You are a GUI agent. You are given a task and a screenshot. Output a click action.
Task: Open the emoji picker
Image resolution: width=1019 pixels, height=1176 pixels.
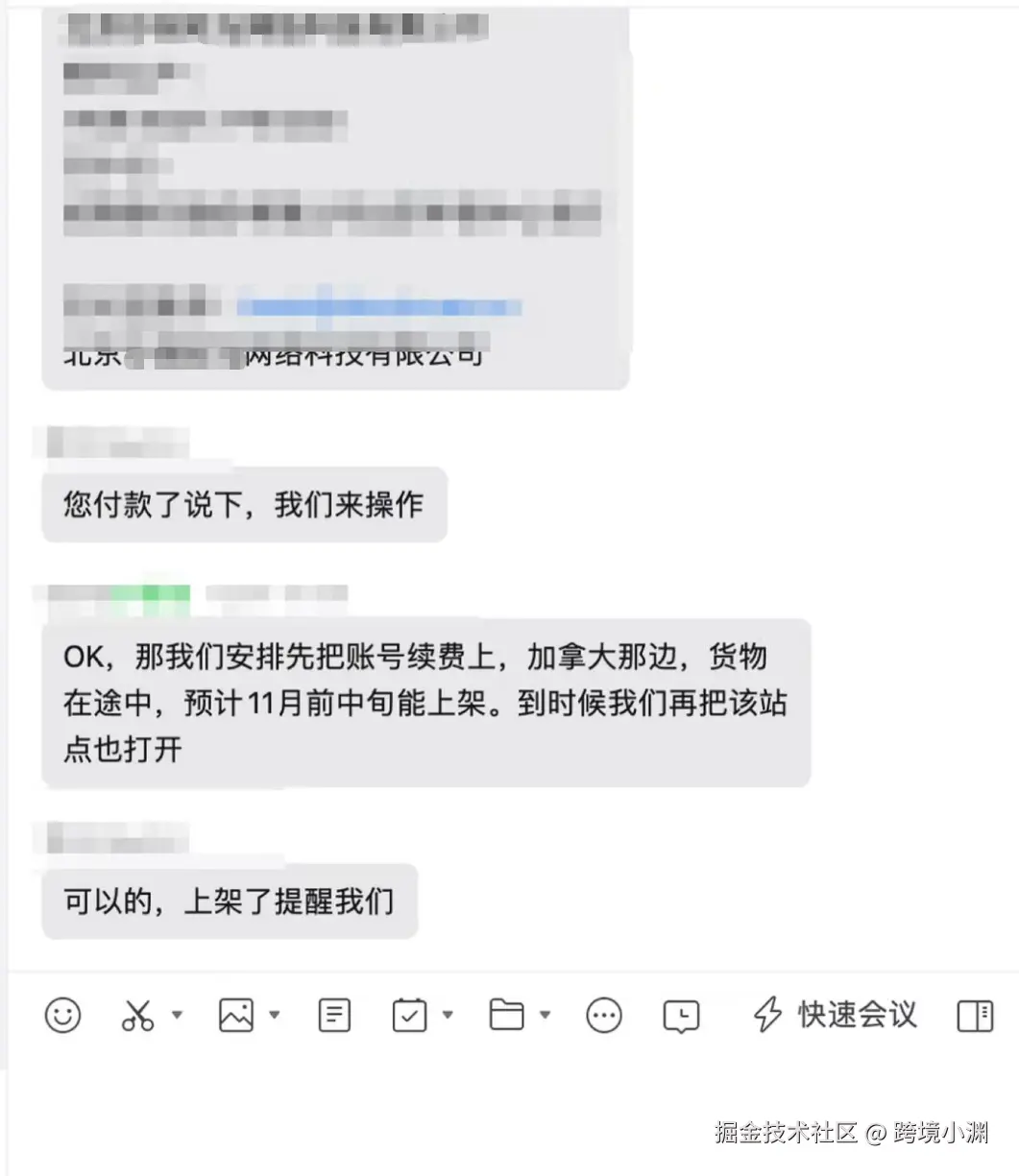click(63, 1015)
